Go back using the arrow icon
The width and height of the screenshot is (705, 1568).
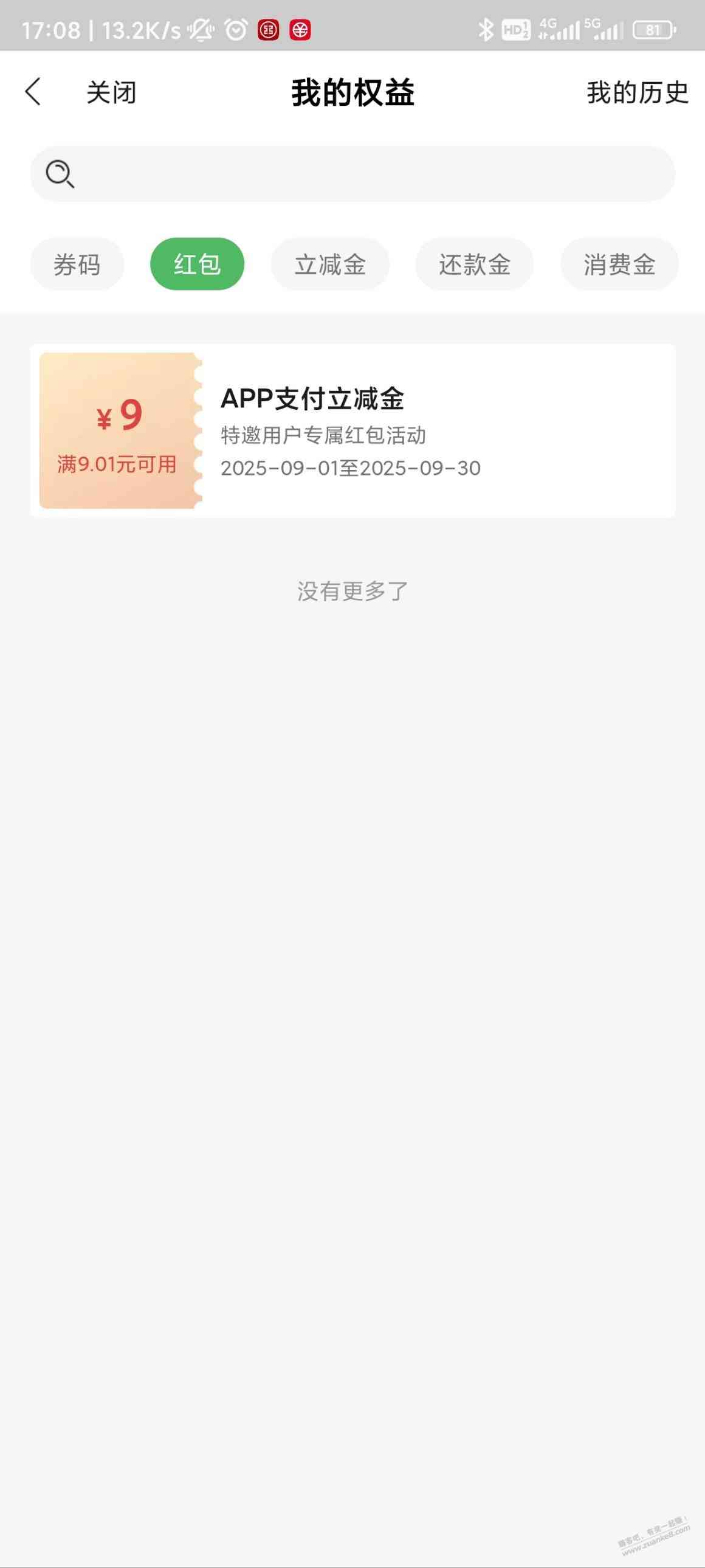point(33,92)
